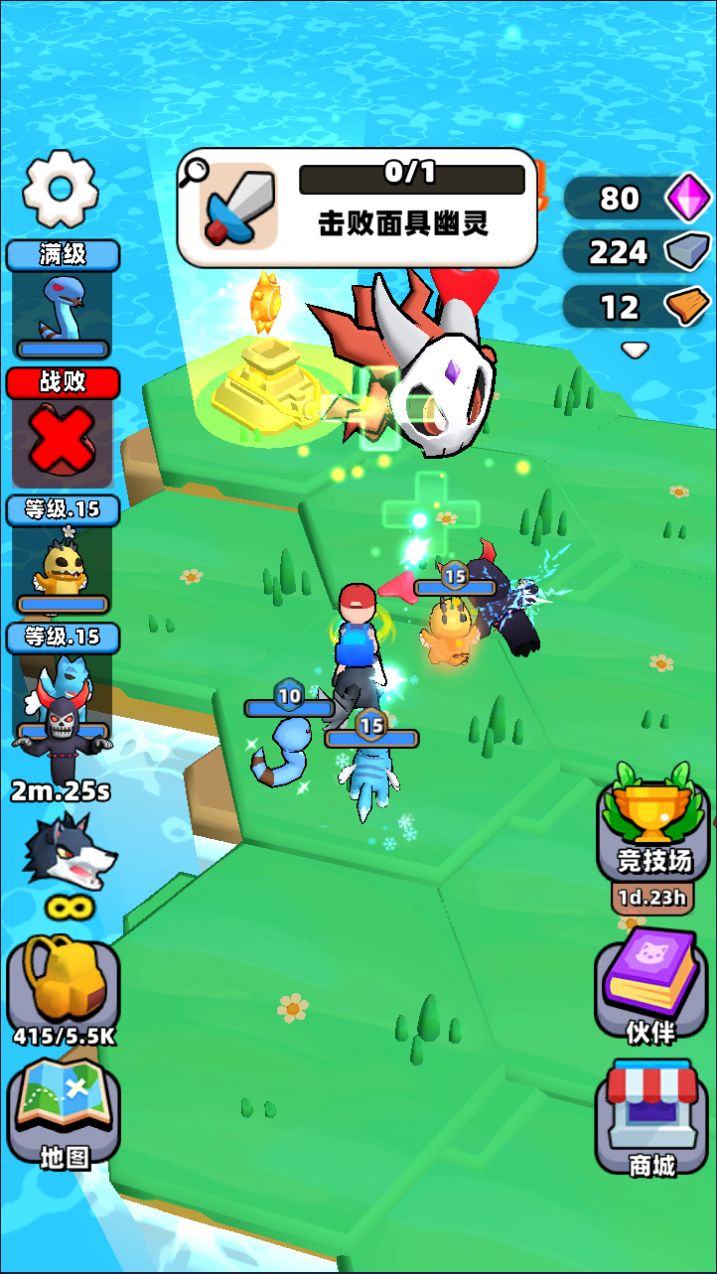Open the settings gear
Viewport: 717px width, 1274px height.
(60, 189)
